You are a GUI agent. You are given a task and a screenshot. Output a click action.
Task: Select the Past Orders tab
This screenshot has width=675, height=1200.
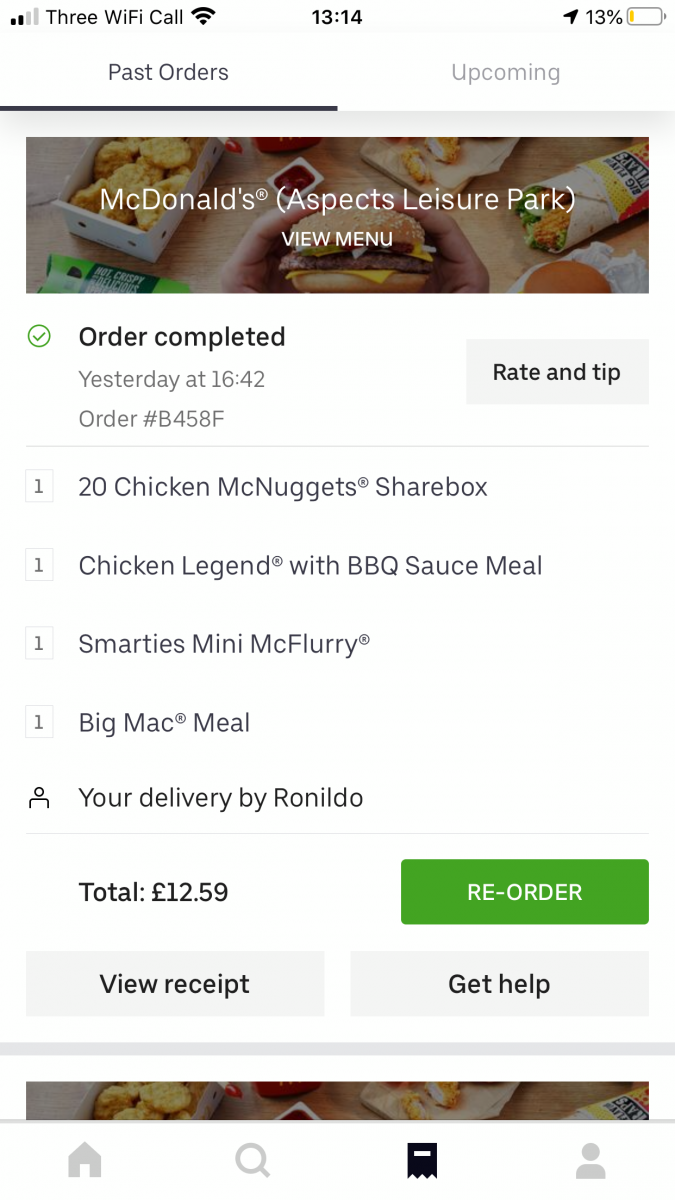tap(168, 73)
